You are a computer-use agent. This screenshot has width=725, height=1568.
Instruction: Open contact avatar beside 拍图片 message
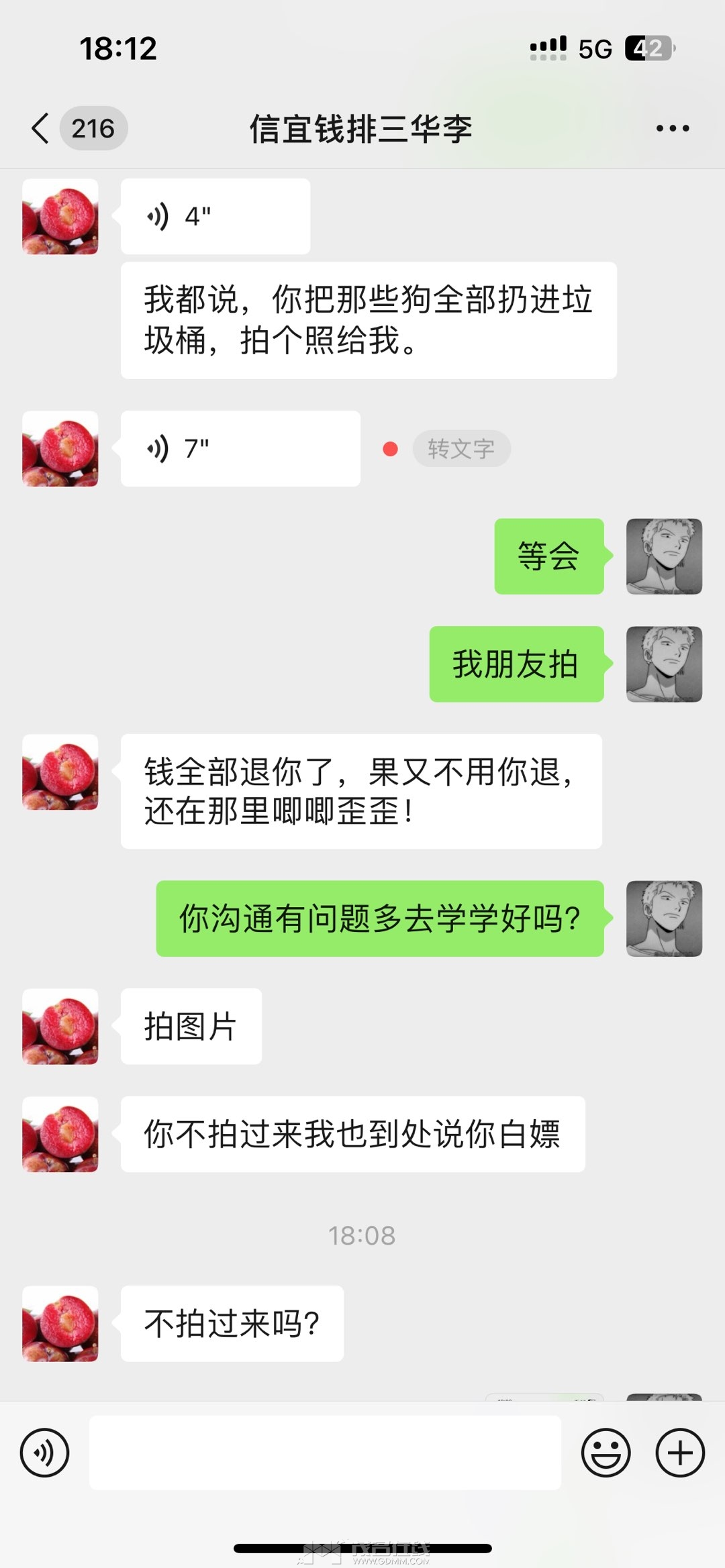(60, 1027)
